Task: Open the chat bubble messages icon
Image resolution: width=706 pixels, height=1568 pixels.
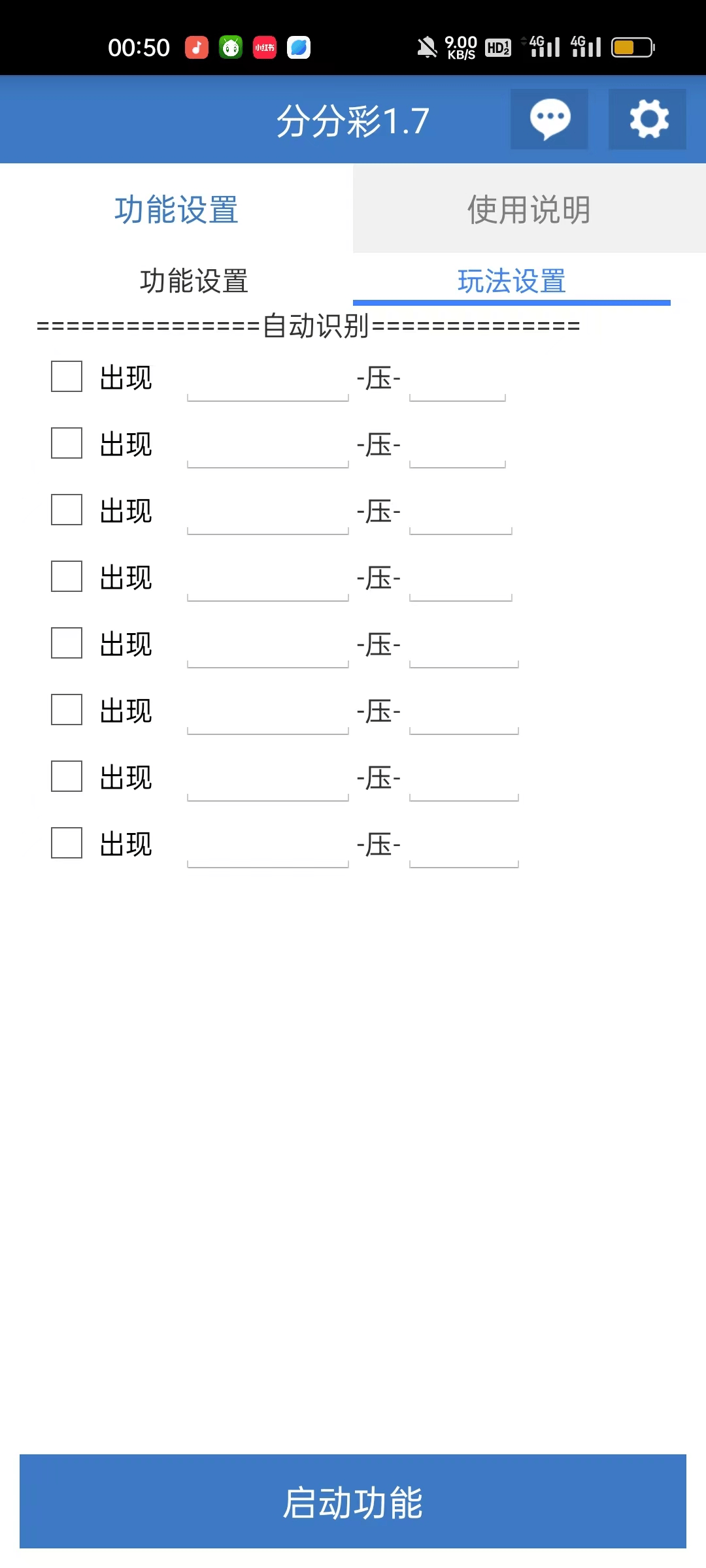Action: [549, 120]
